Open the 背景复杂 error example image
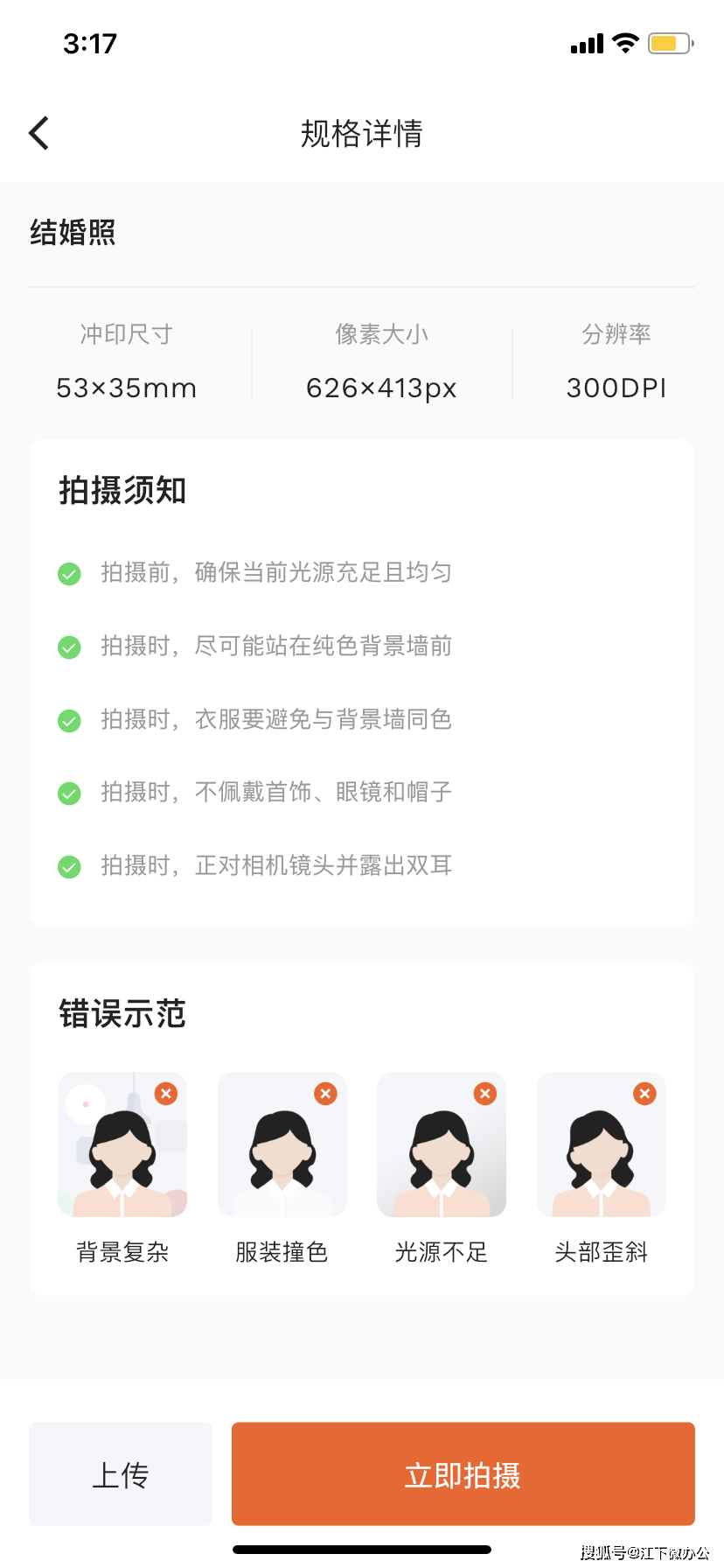This screenshot has height=1568, width=724. pos(122,1144)
